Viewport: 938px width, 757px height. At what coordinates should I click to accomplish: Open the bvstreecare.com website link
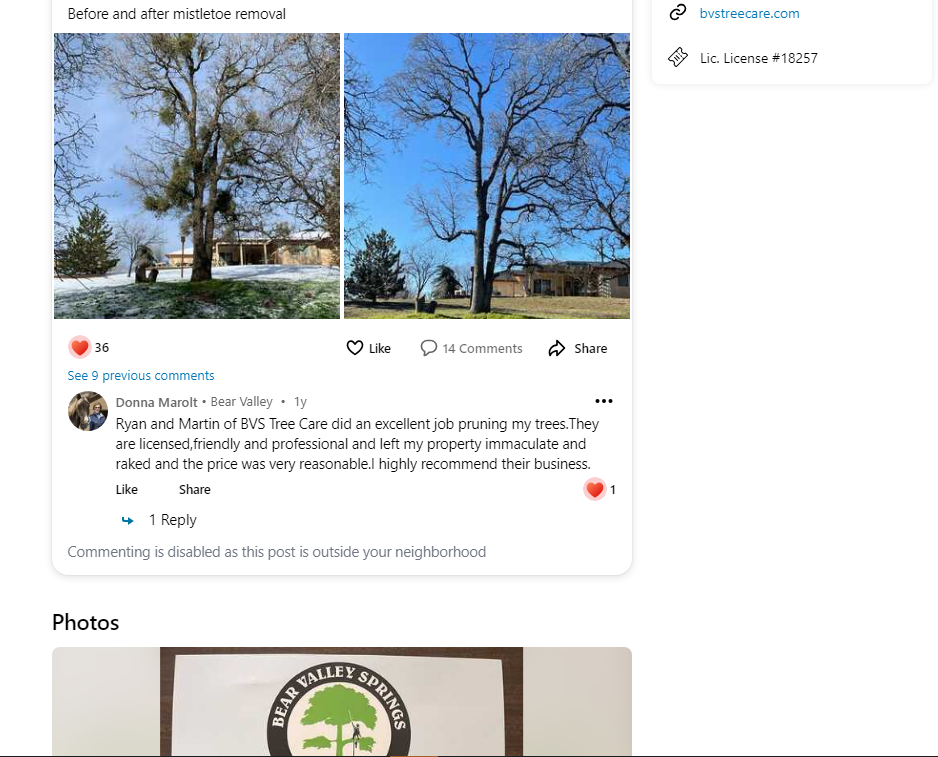pyautogui.click(x=749, y=13)
